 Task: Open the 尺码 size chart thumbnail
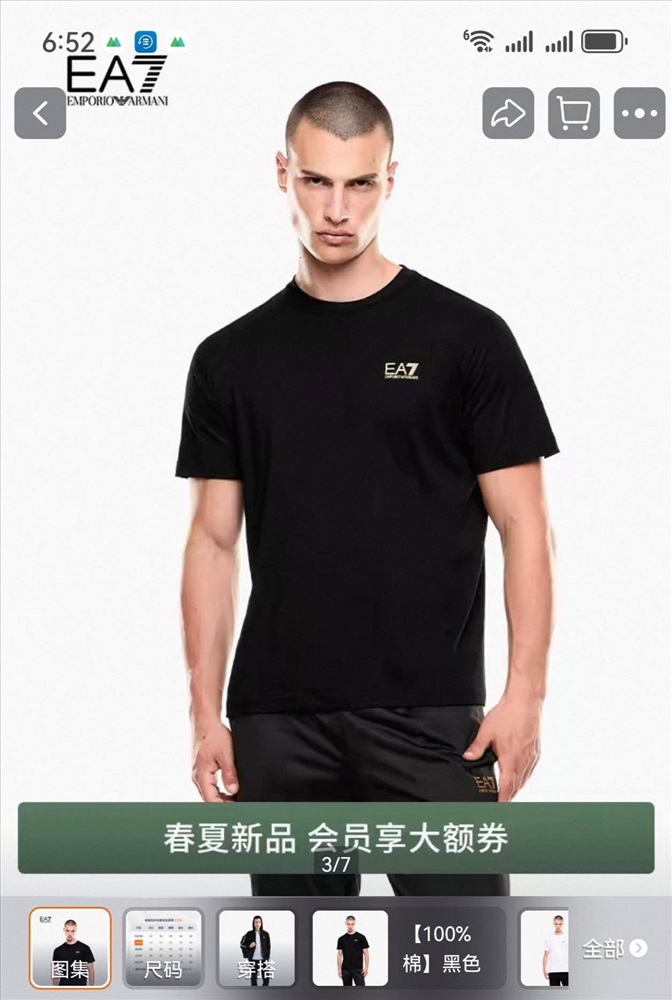pyautogui.click(x=163, y=948)
